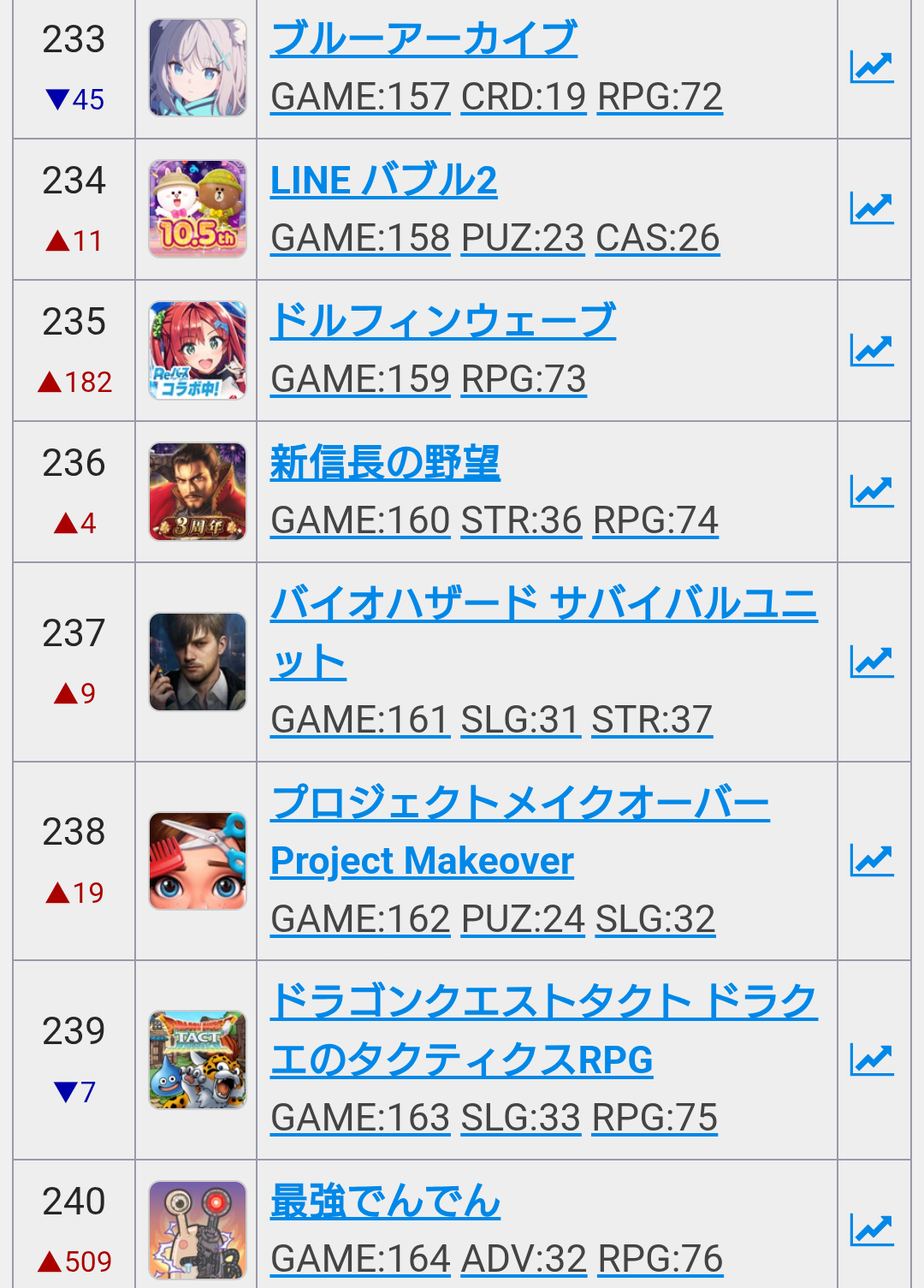Show ranking chart for Project Makeover
Image resolution: width=924 pixels, height=1288 pixels.
coord(872,861)
